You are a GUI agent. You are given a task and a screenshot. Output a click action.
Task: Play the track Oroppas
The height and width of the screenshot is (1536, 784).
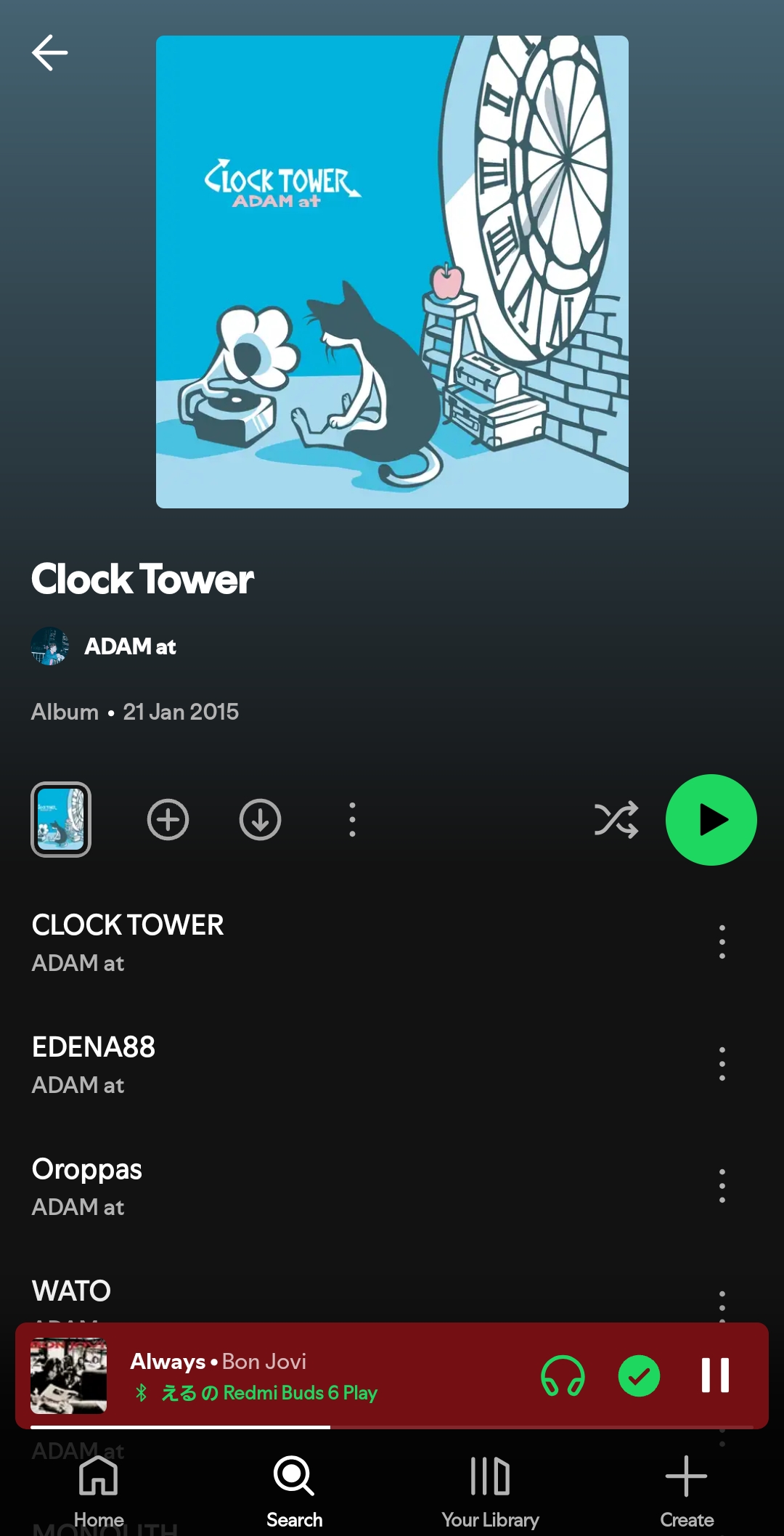[87, 1170]
